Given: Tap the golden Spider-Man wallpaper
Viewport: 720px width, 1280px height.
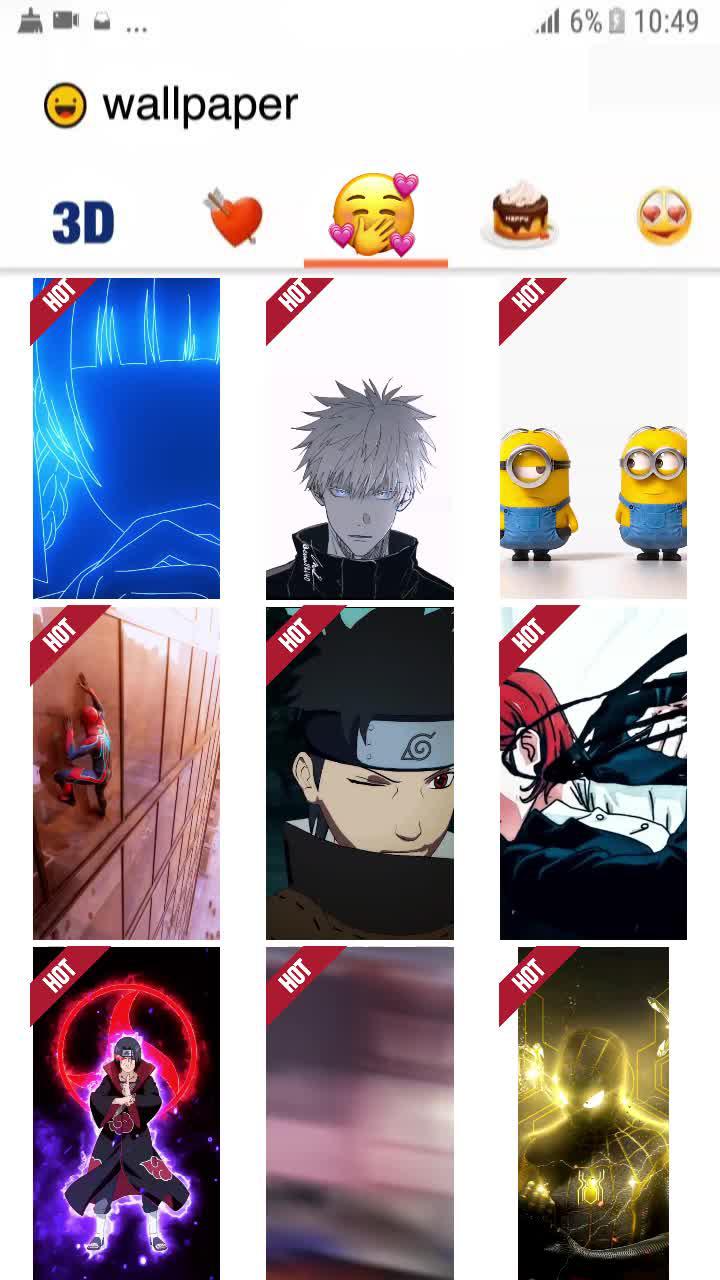Looking at the screenshot, I should tap(593, 1110).
